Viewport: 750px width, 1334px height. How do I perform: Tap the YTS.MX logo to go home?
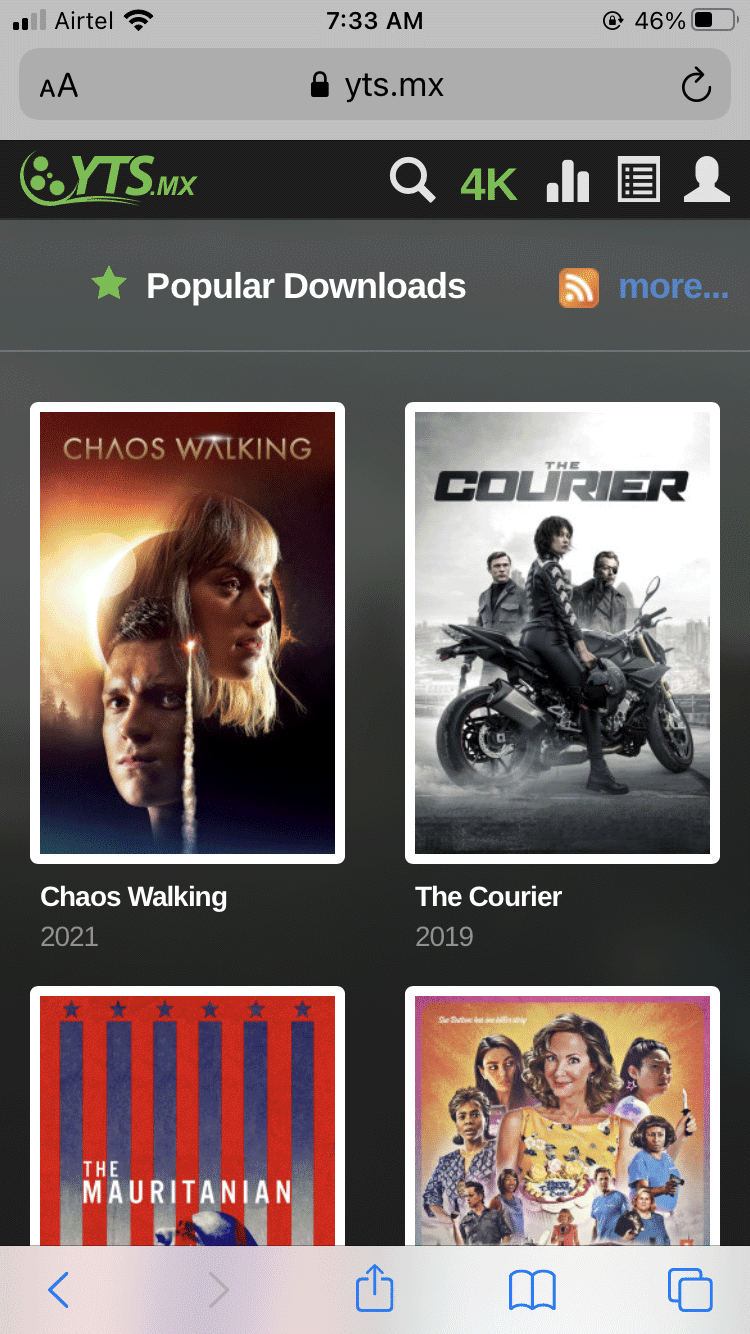[108, 178]
